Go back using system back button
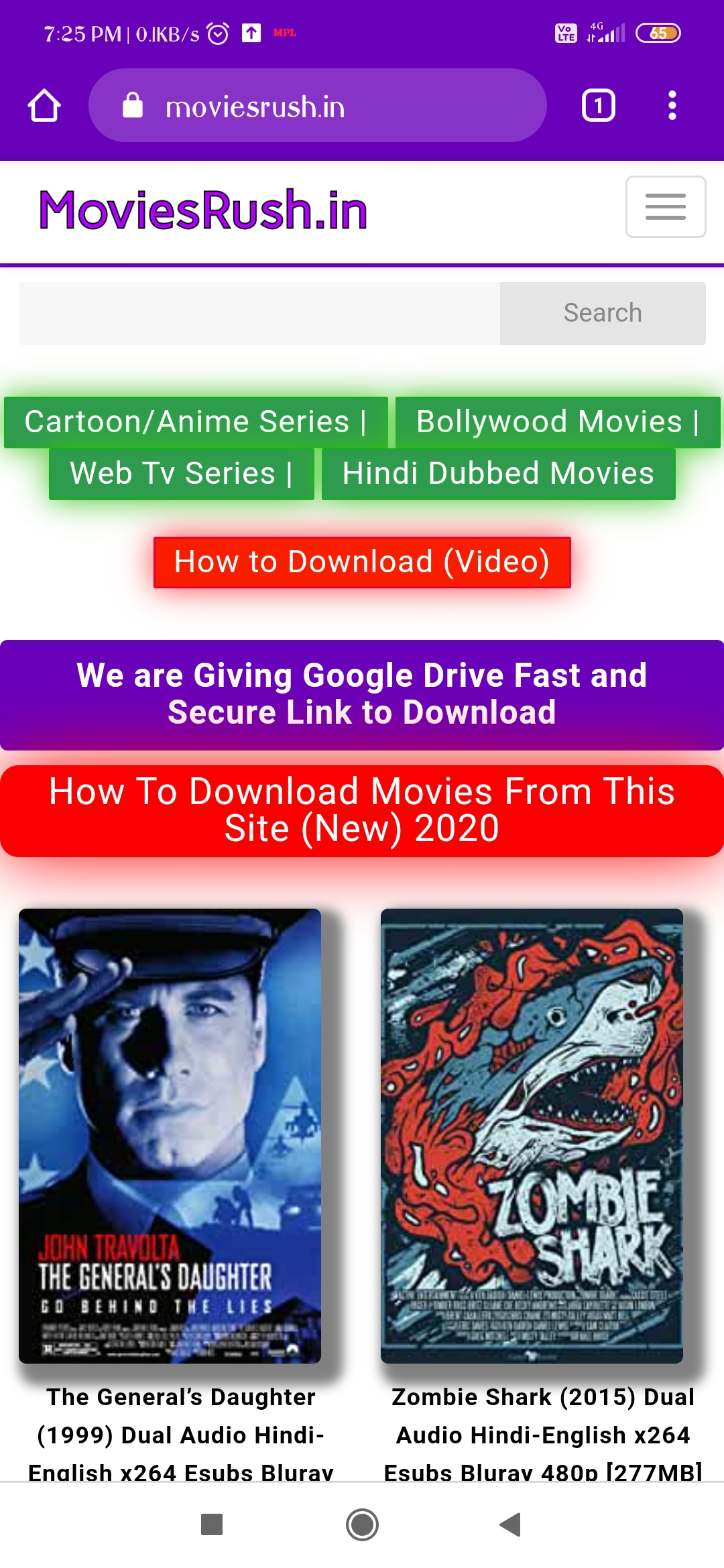724x1568 pixels. [511, 1524]
